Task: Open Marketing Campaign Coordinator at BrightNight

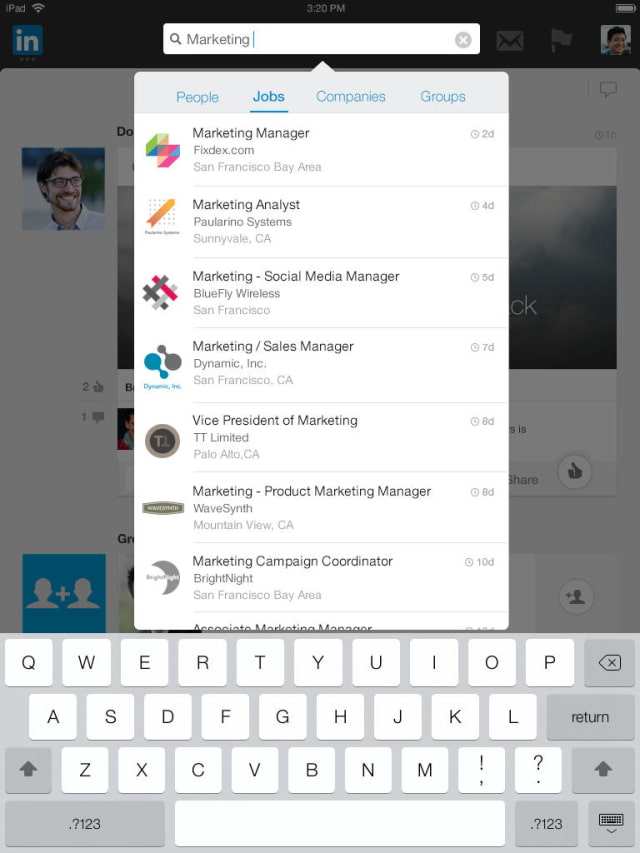Action: pyautogui.click(x=320, y=578)
